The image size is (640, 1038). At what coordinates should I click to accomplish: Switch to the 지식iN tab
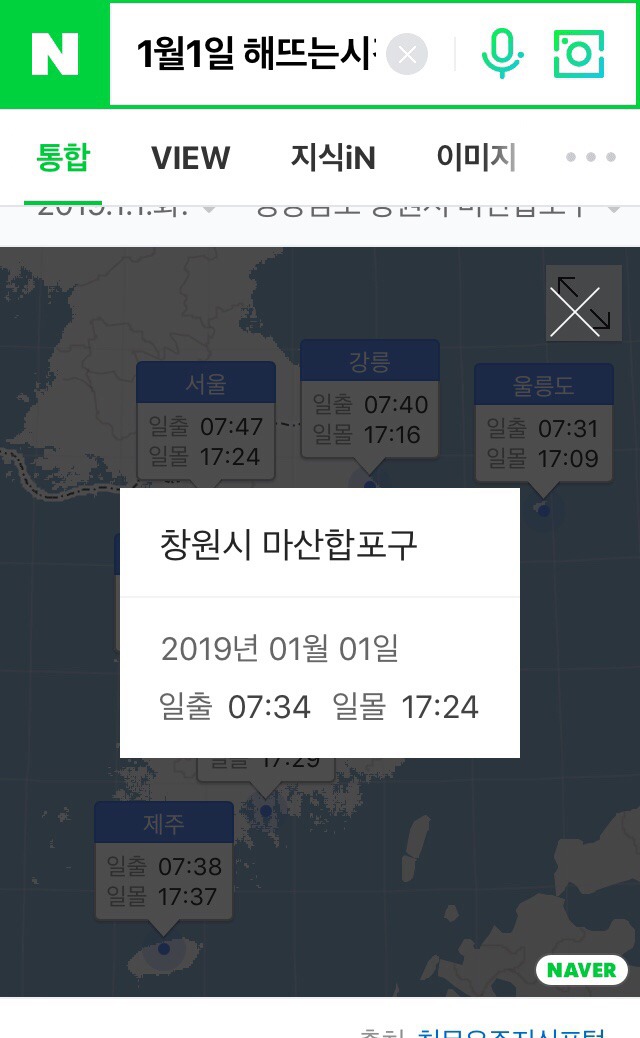click(x=332, y=157)
